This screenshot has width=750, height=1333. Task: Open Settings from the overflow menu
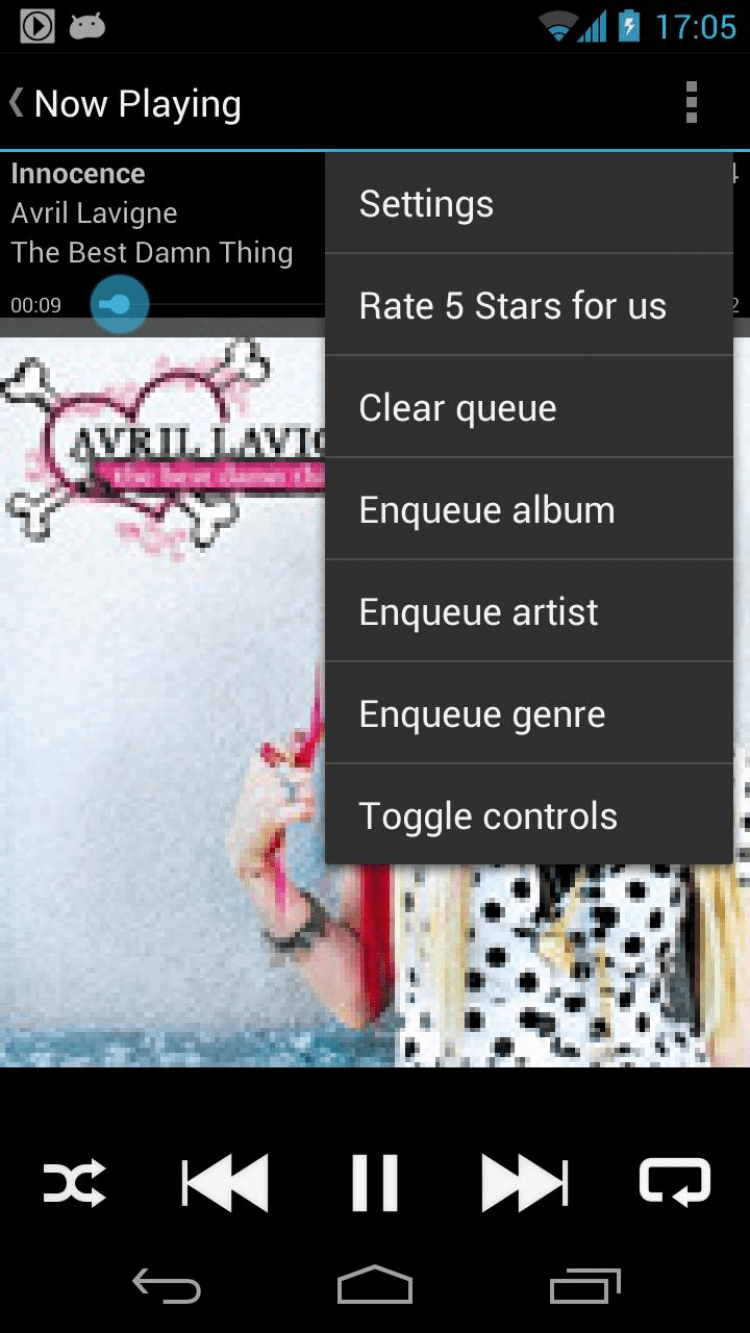(x=528, y=204)
